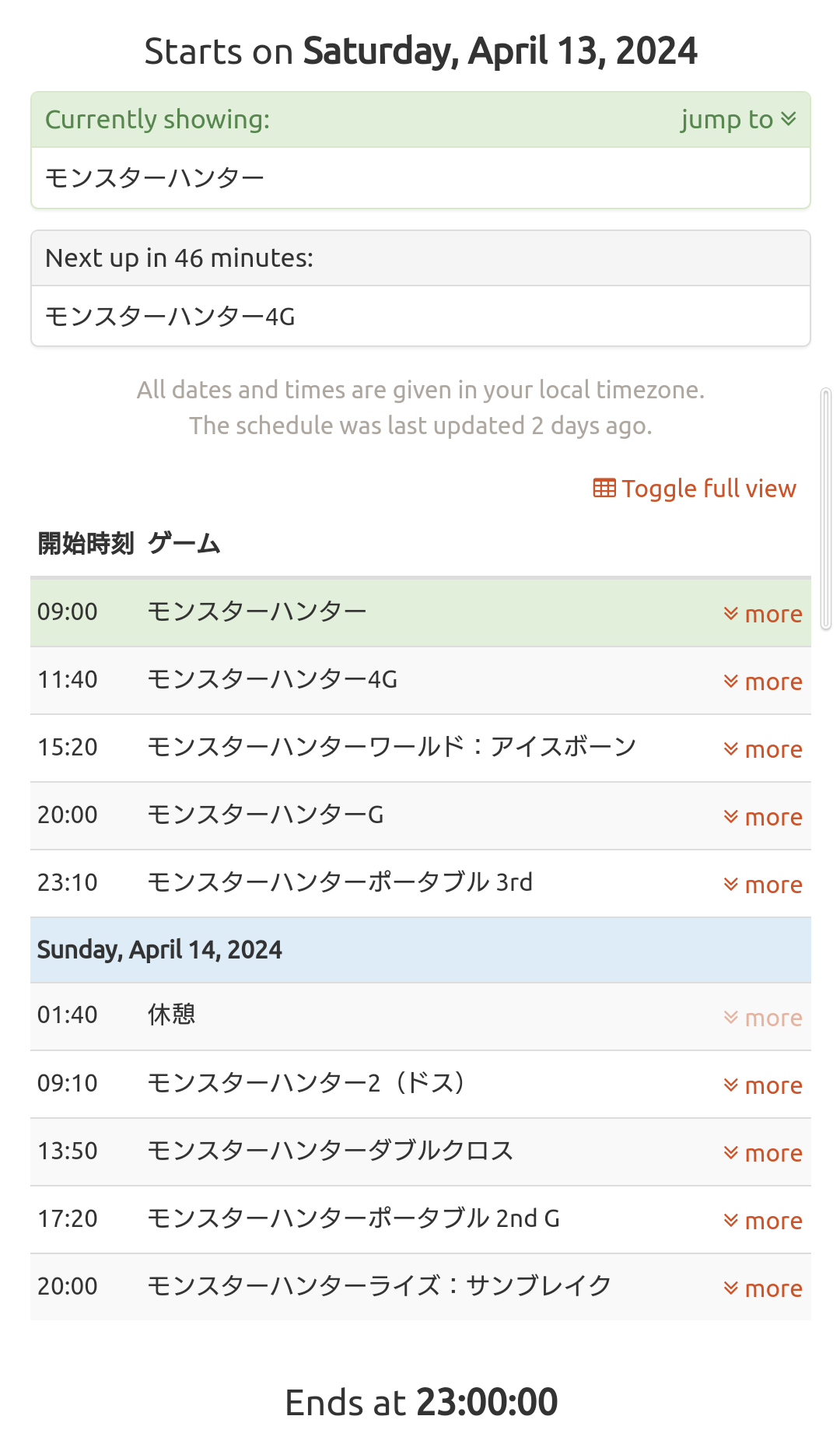This screenshot has height=1437, width=840.
Task: Expand more for モンスターハンター4G
Action: coord(762,682)
